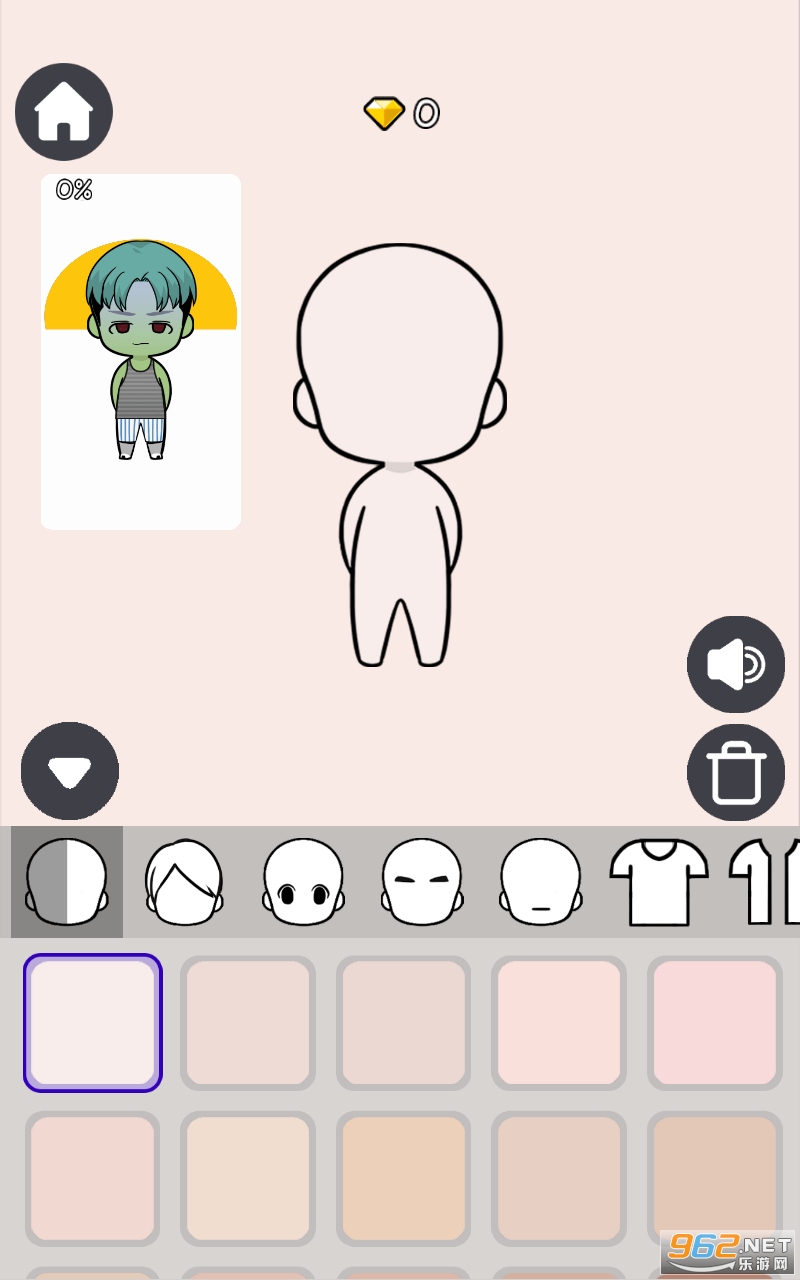Switch to the mouth category
The width and height of the screenshot is (800, 1280).
[540, 882]
